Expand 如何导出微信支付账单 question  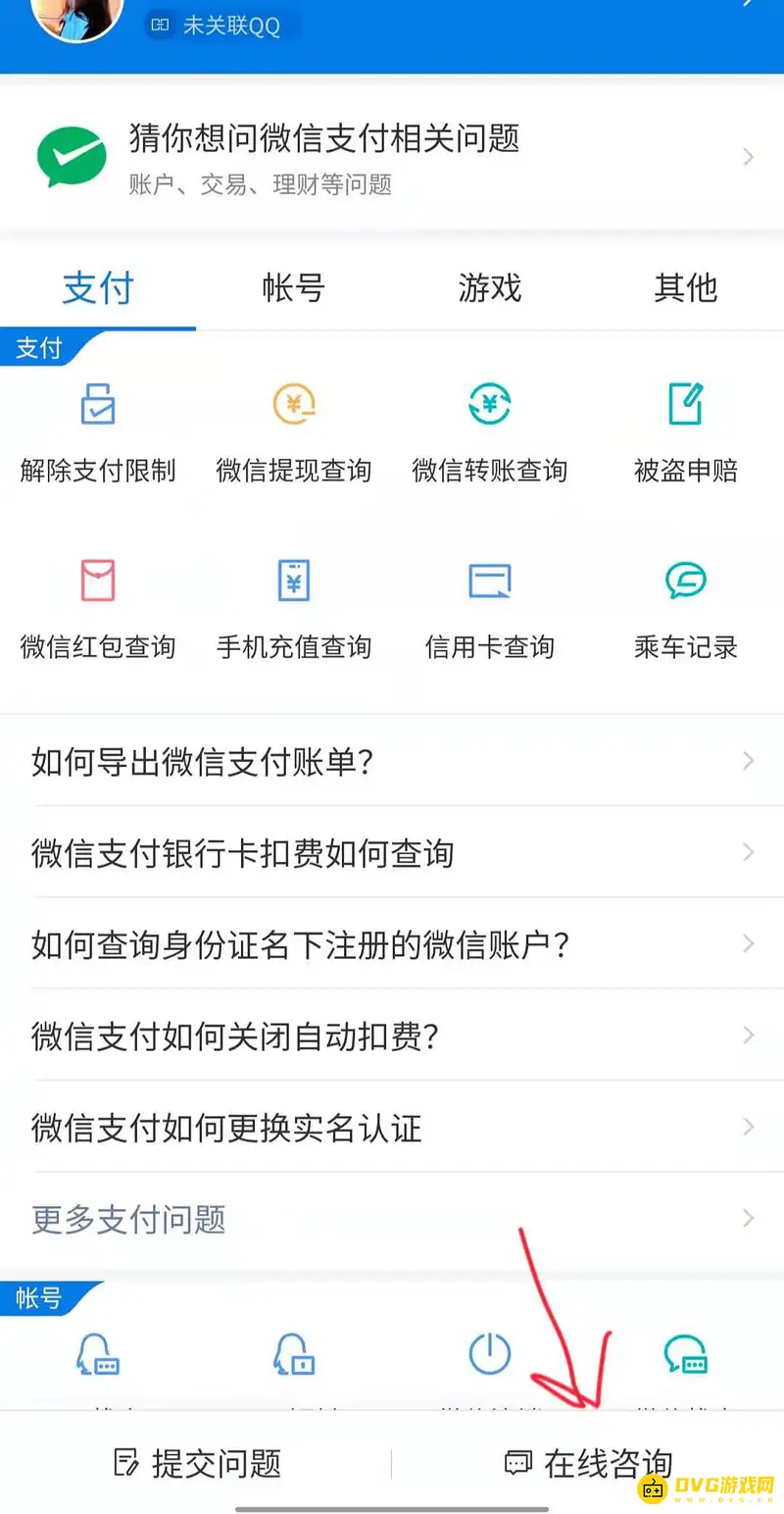(x=392, y=761)
